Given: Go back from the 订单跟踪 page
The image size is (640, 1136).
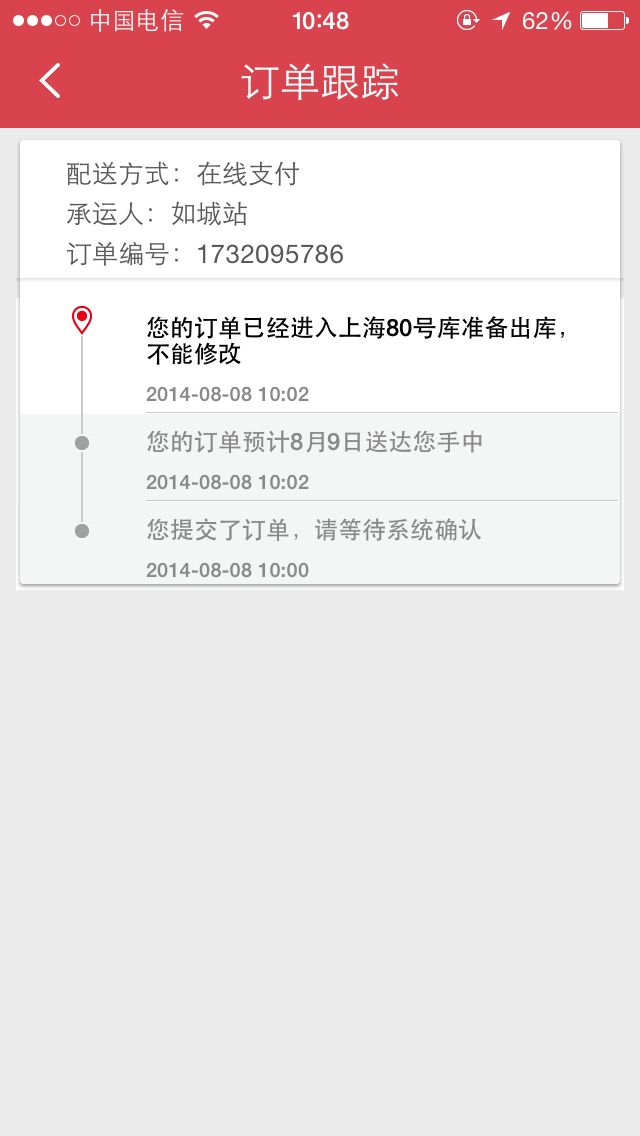Looking at the screenshot, I should point(50,80).
